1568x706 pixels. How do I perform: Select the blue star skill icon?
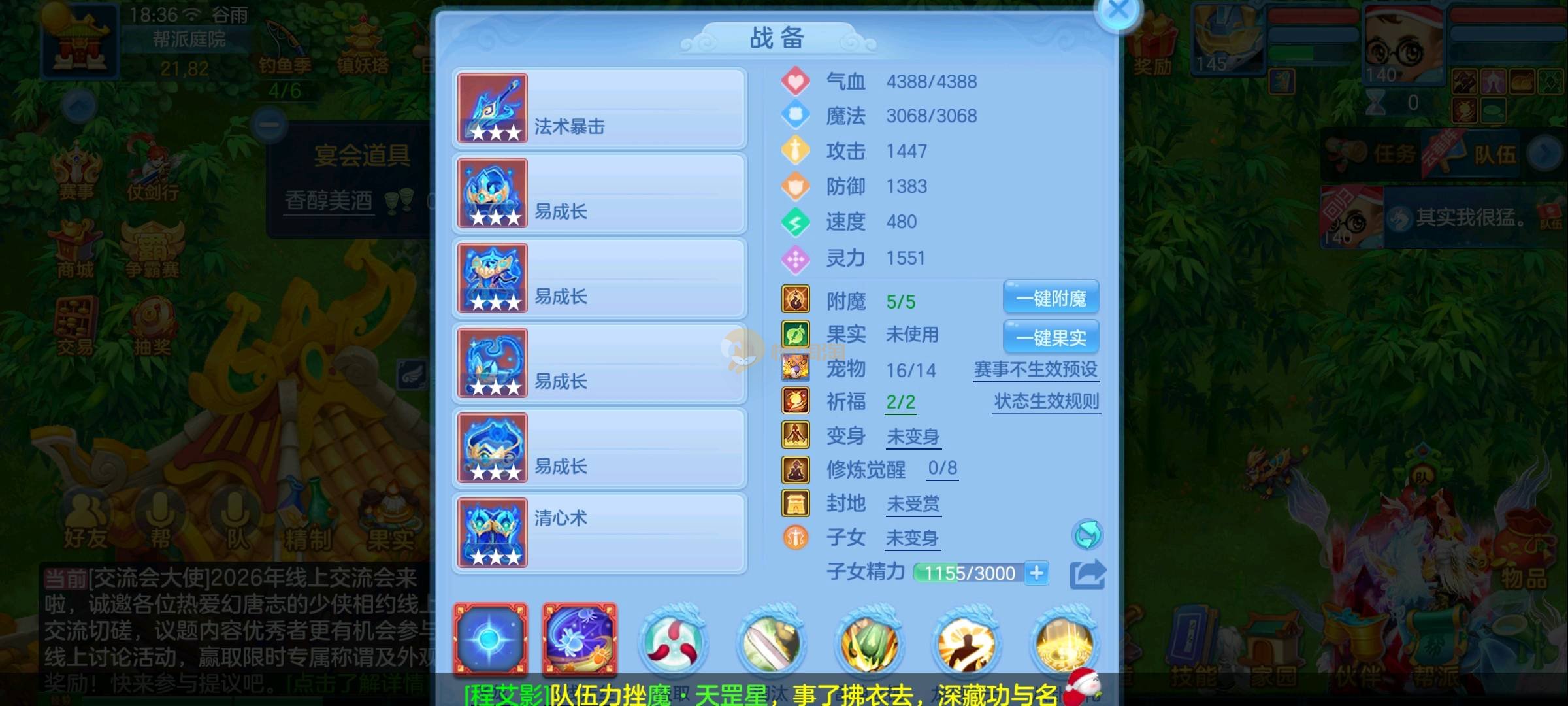tap(491, 639)
